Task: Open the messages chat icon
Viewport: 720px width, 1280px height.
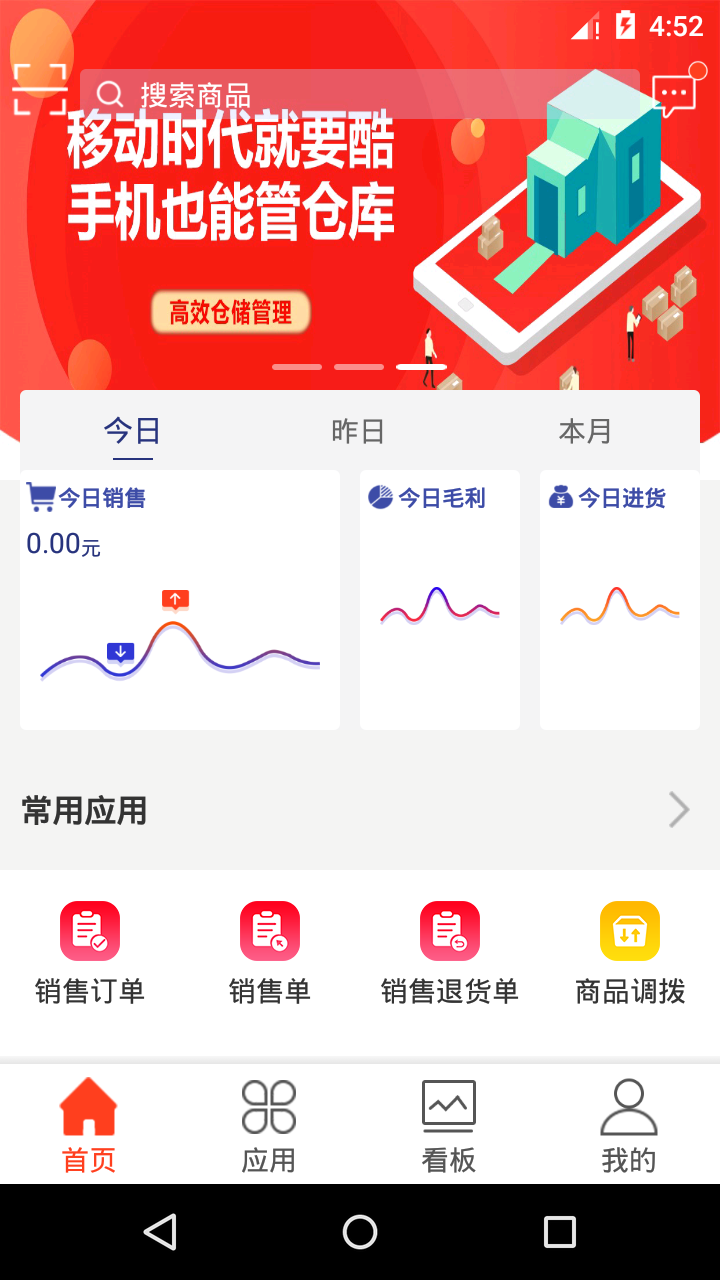Action: pyautogui.click(x=675, y=92)
